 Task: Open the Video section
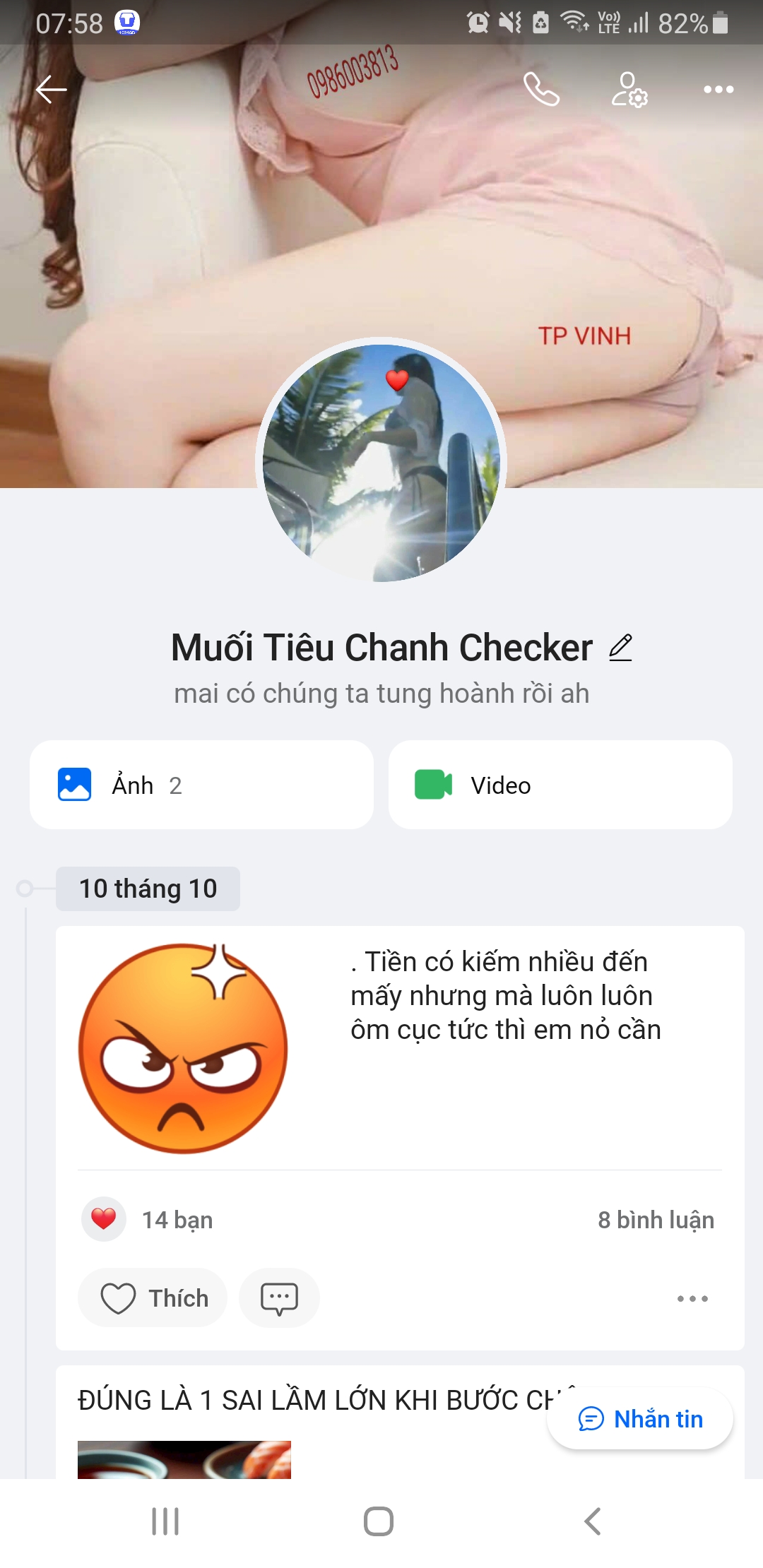pyautogui.click(x=560, y=785)
